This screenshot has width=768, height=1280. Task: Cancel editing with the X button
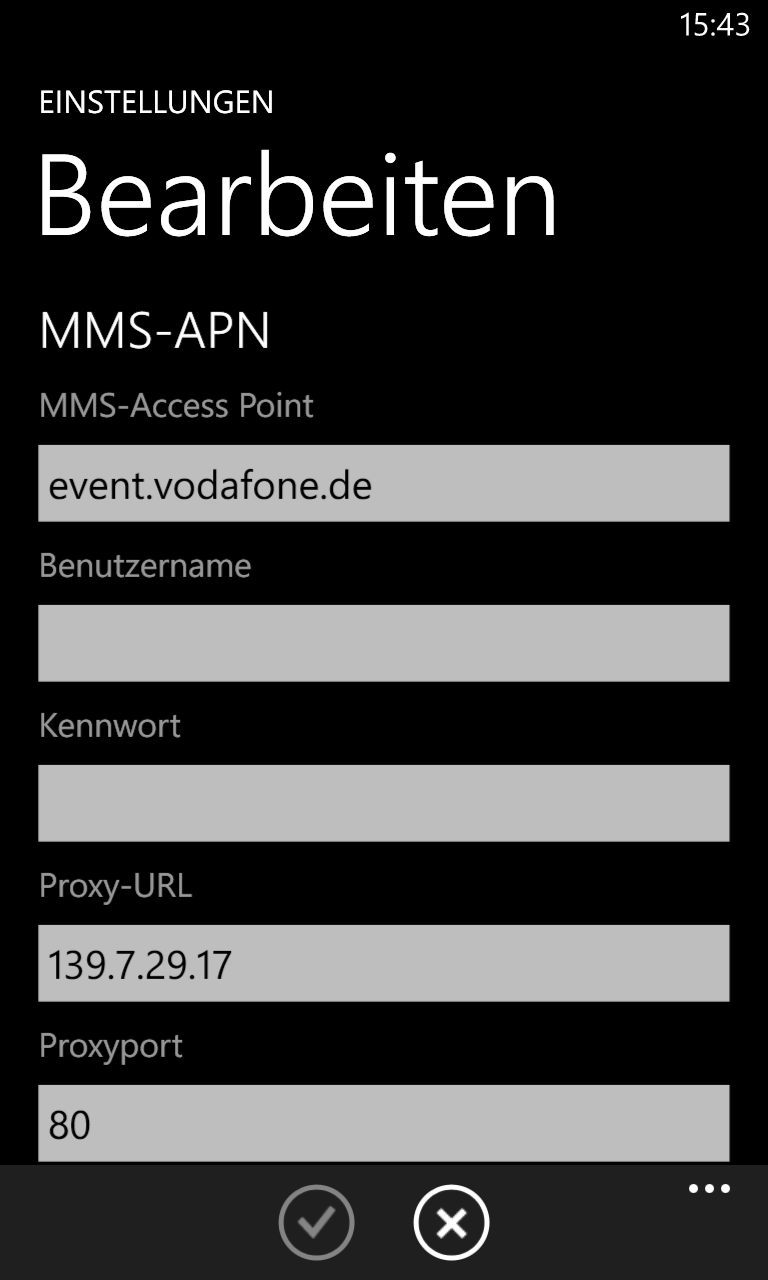[451, 1222]
